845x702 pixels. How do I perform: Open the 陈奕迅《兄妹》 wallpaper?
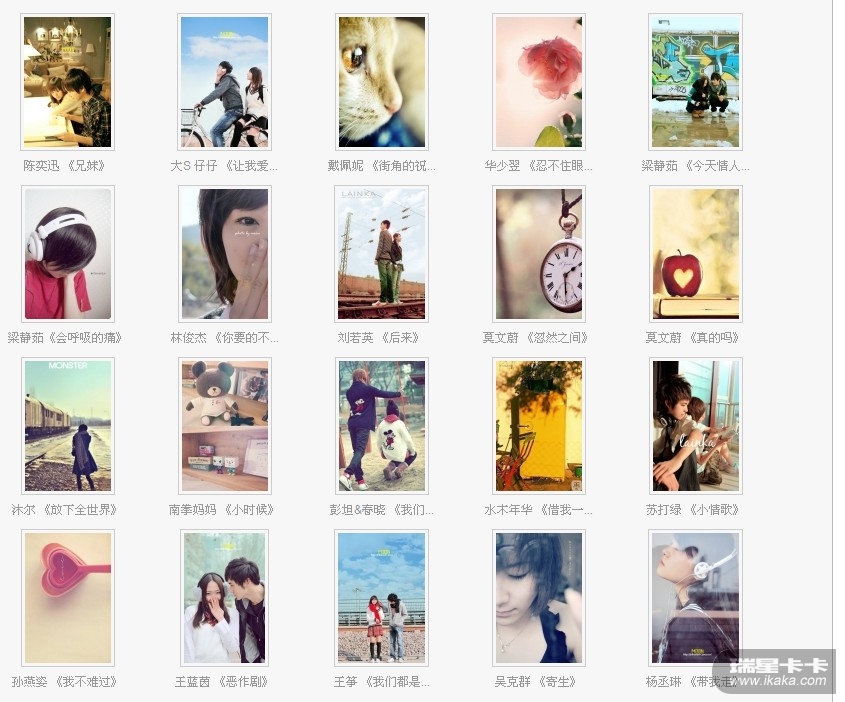[67, 82]
